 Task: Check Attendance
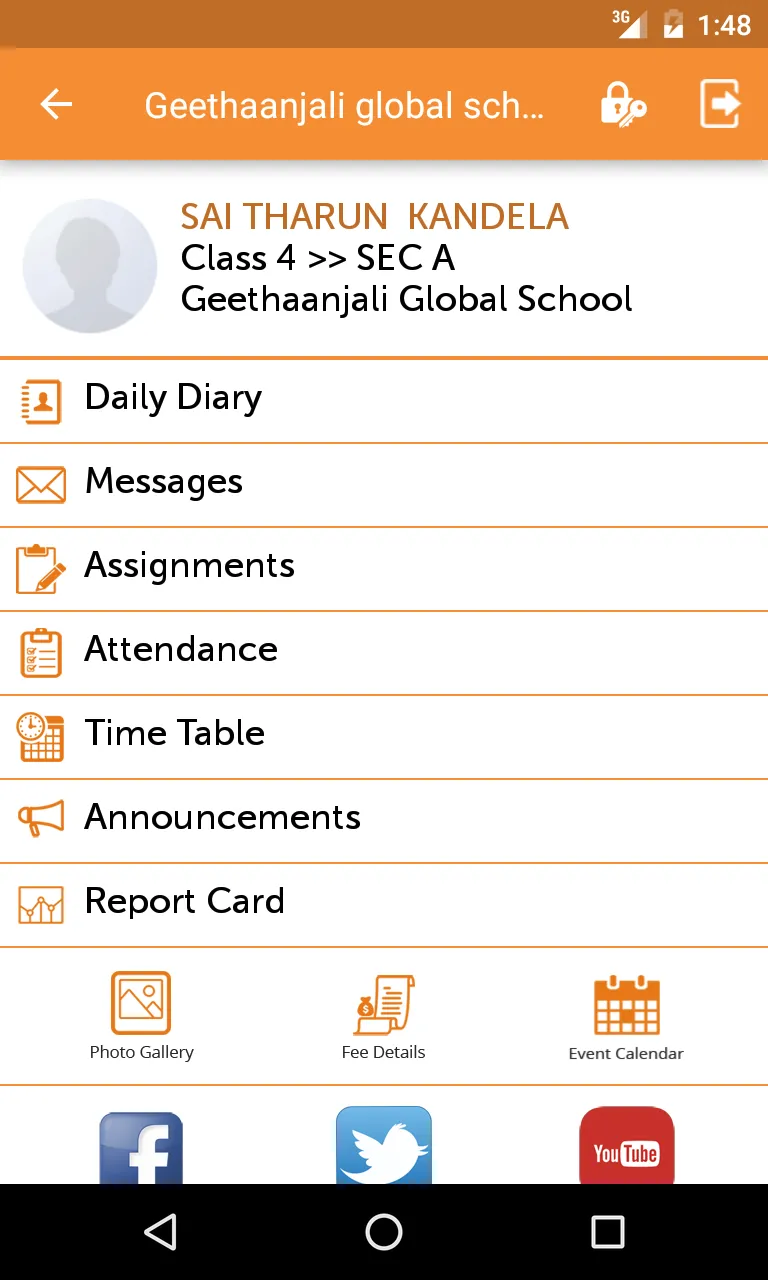384,653
